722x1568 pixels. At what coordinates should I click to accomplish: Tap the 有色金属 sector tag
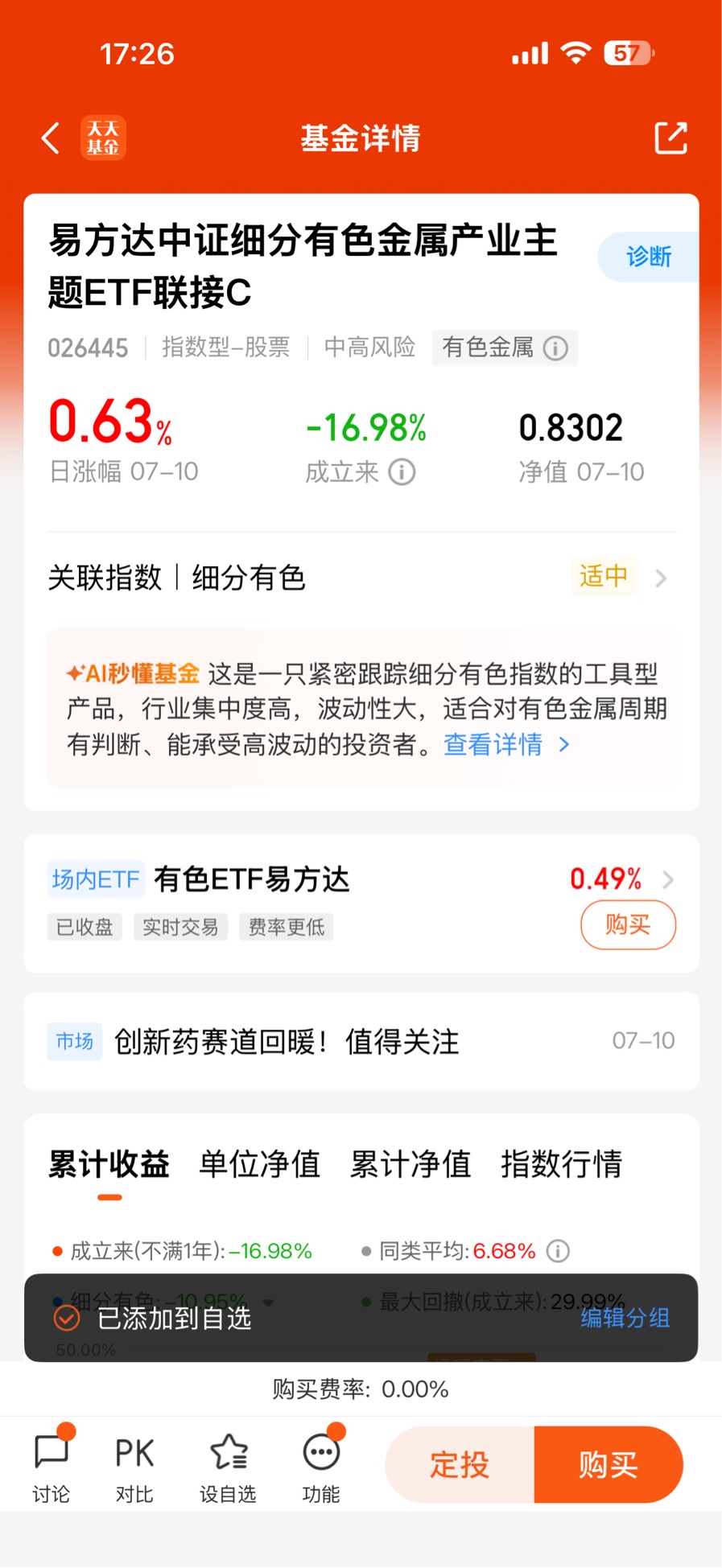(504, 348)
